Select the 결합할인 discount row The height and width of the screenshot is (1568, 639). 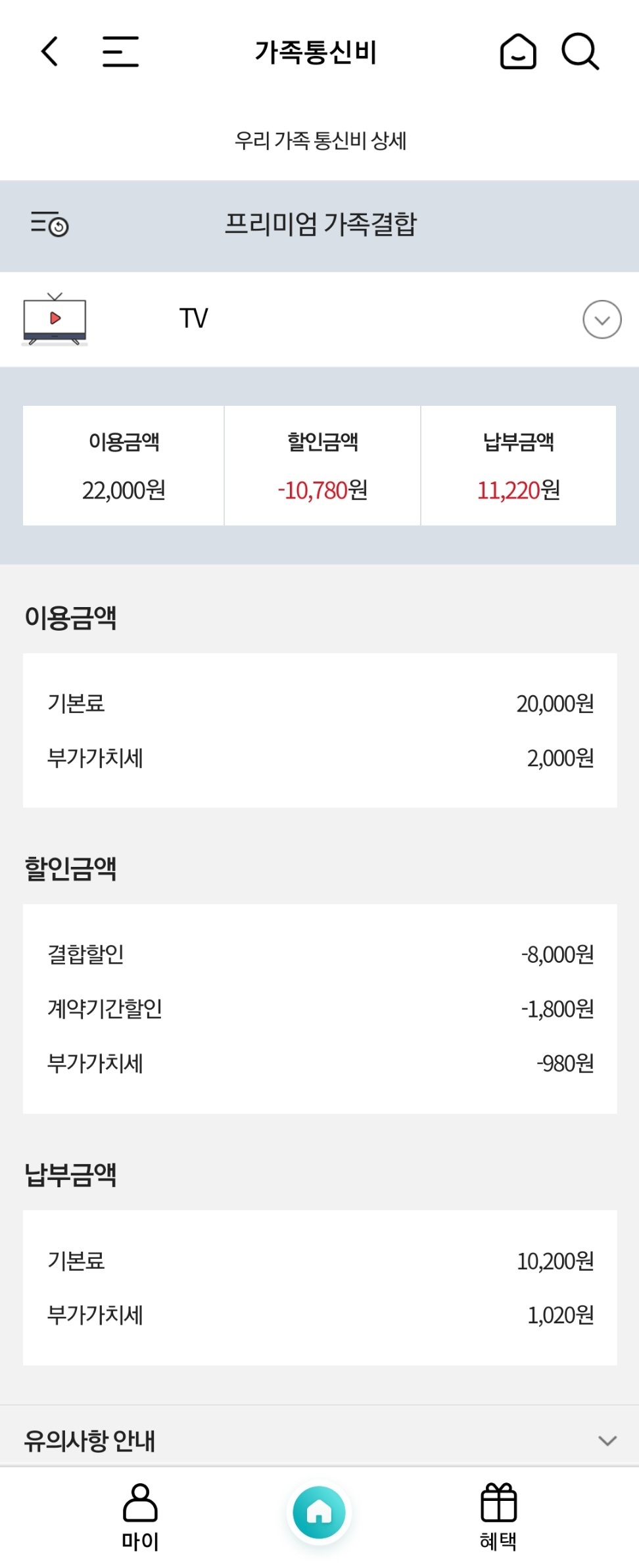pyautogui.click(x=319, y=956)
